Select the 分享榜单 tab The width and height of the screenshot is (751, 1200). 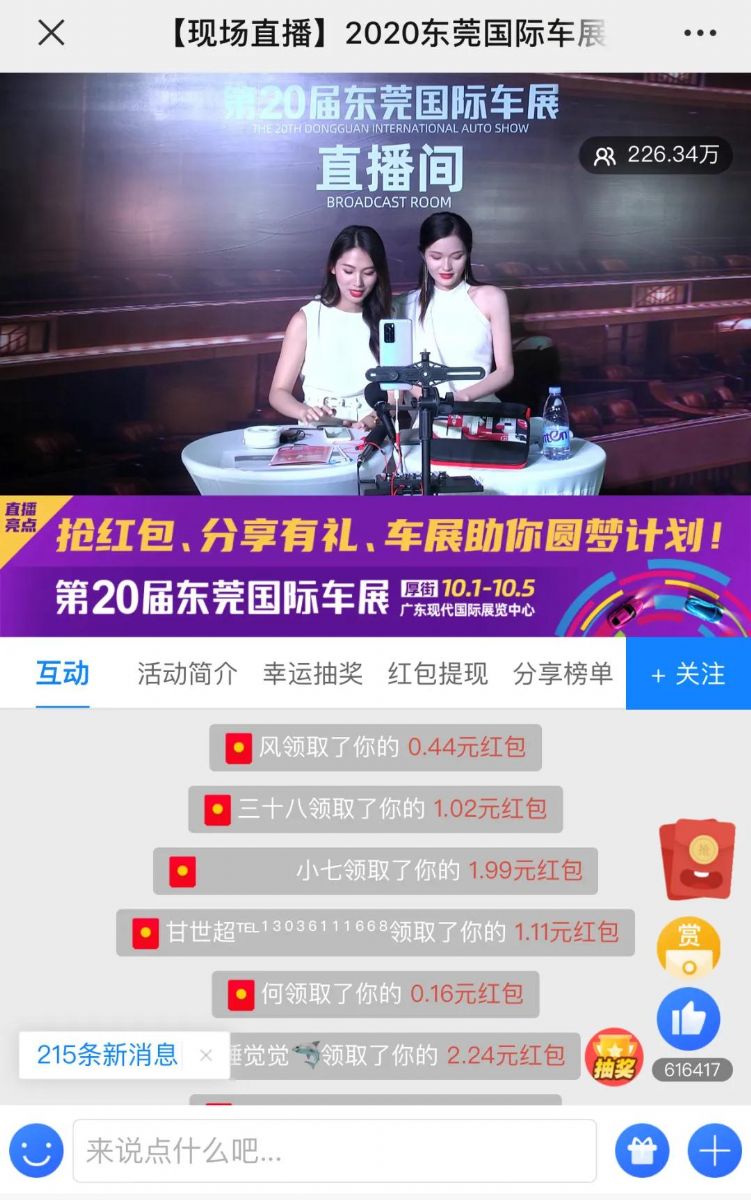[x=562, y=674]
